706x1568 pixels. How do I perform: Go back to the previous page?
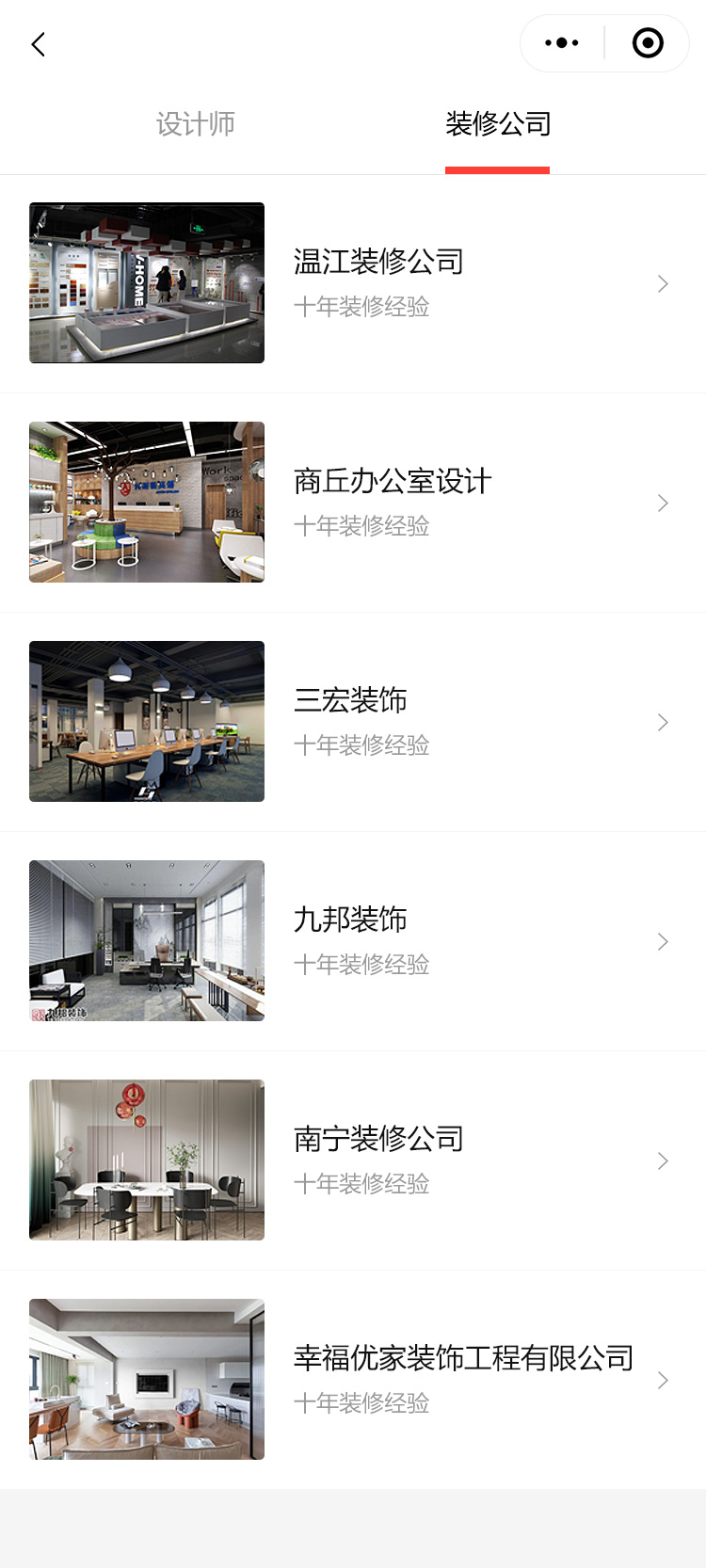pos(39,44)
